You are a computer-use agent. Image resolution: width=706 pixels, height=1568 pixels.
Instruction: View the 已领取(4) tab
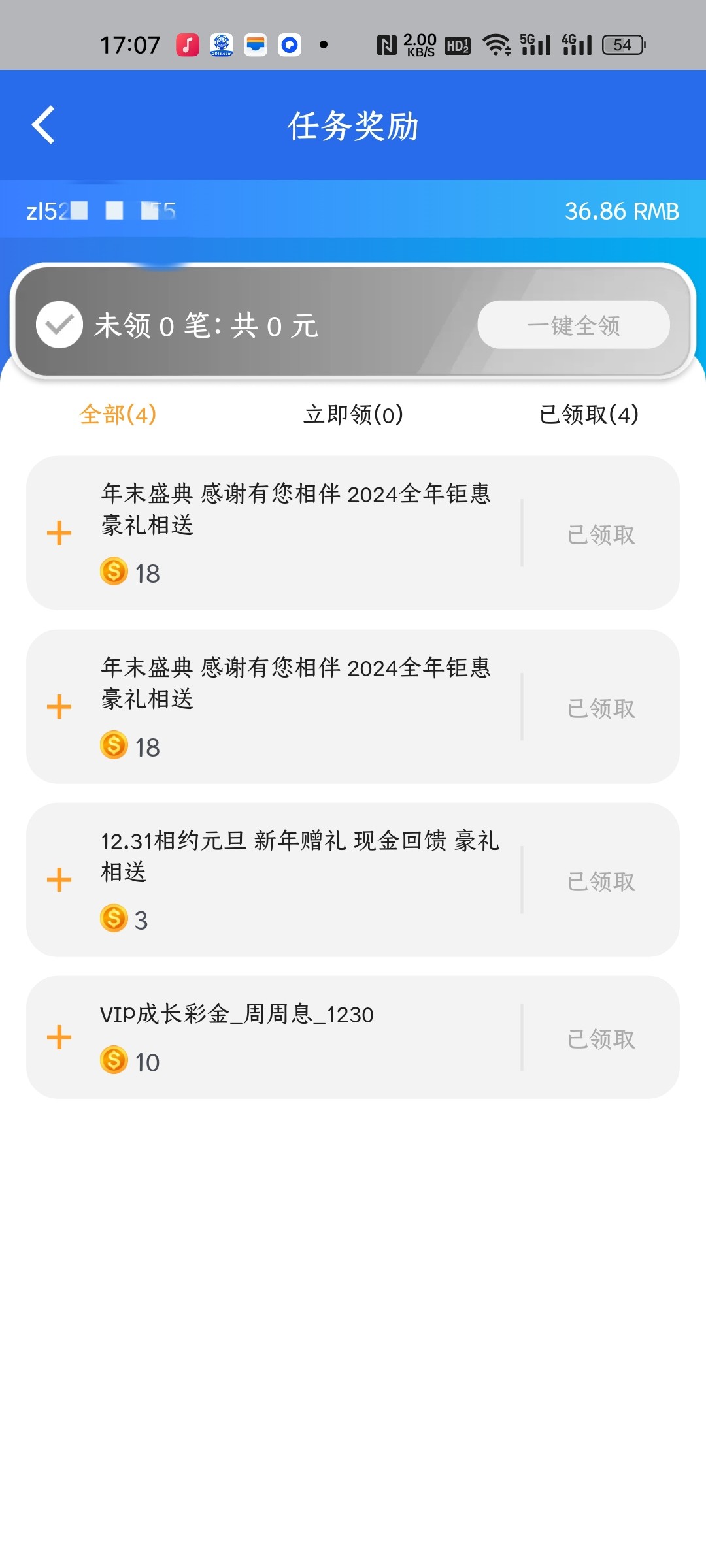[x=588, y=414]
